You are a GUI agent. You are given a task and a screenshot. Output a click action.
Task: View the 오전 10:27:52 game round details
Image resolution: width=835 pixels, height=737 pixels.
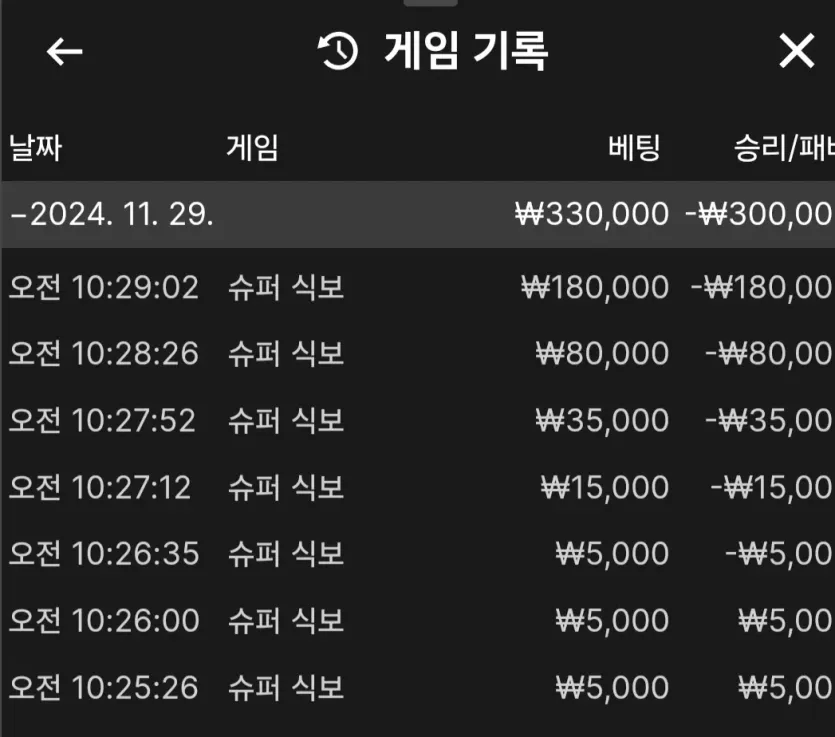click(x=417, y=420)
